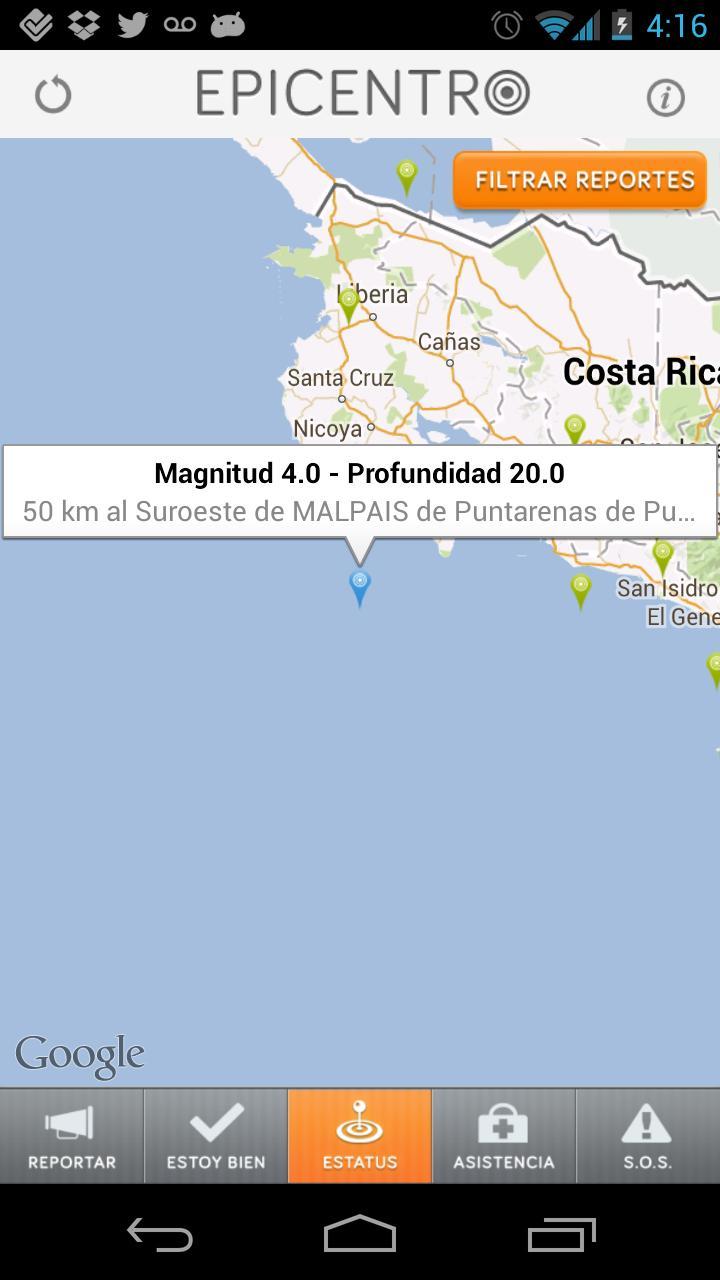The height and width of the screenshot is (1280, 720).
Task: Select the blue earthquake marker
Action: pos(359,585)
